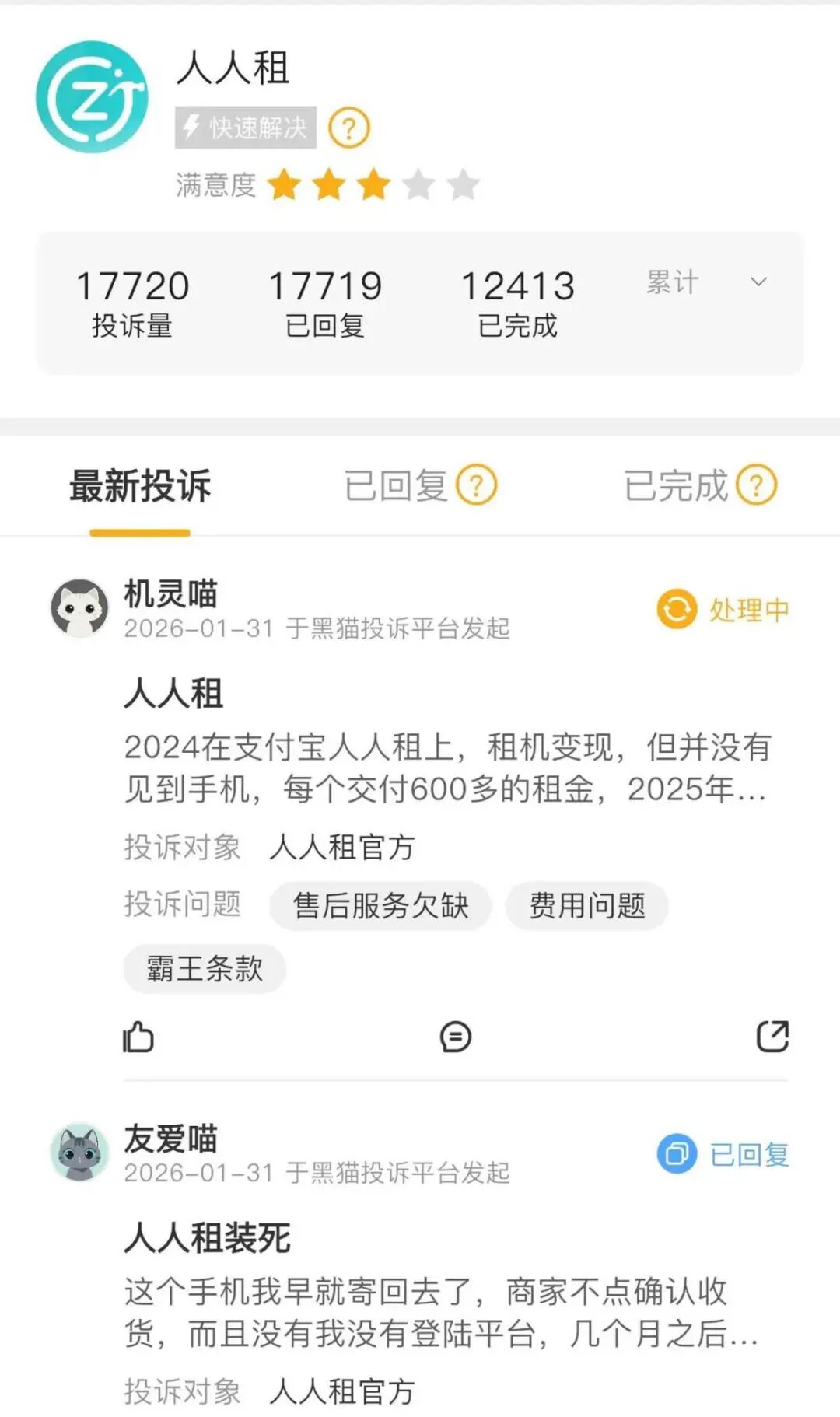
Task: Share 机灵喵's complaint
Action: coord(772,1037)
